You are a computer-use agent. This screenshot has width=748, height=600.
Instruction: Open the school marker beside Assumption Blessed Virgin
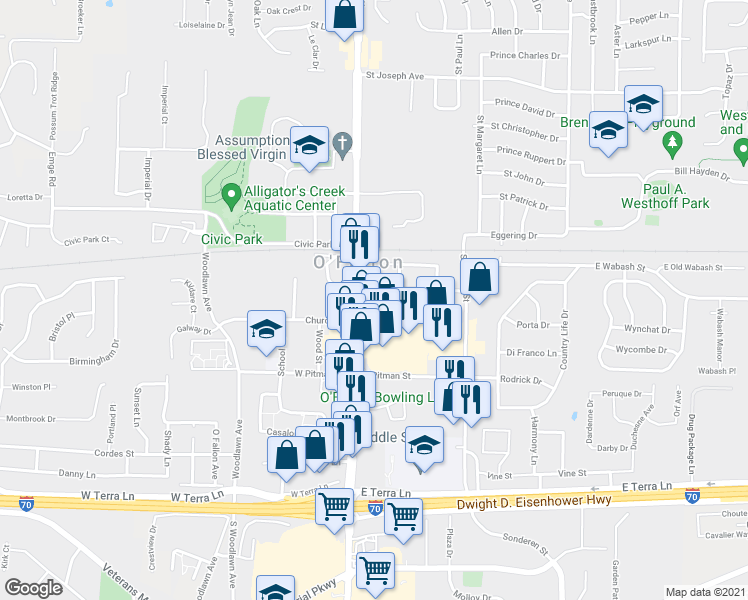[x=310, y=144]
